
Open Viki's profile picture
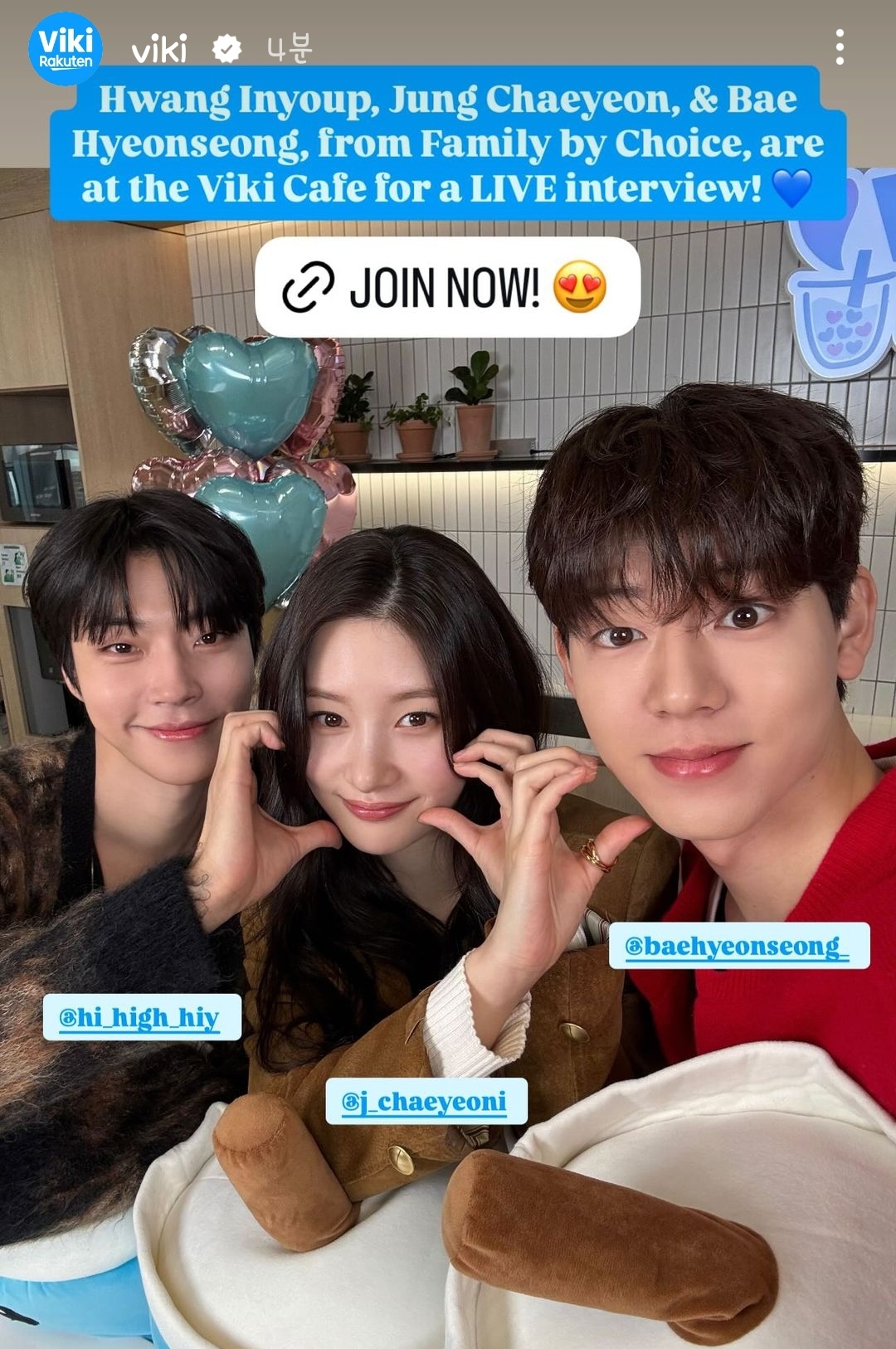click(x=66, y=49)
